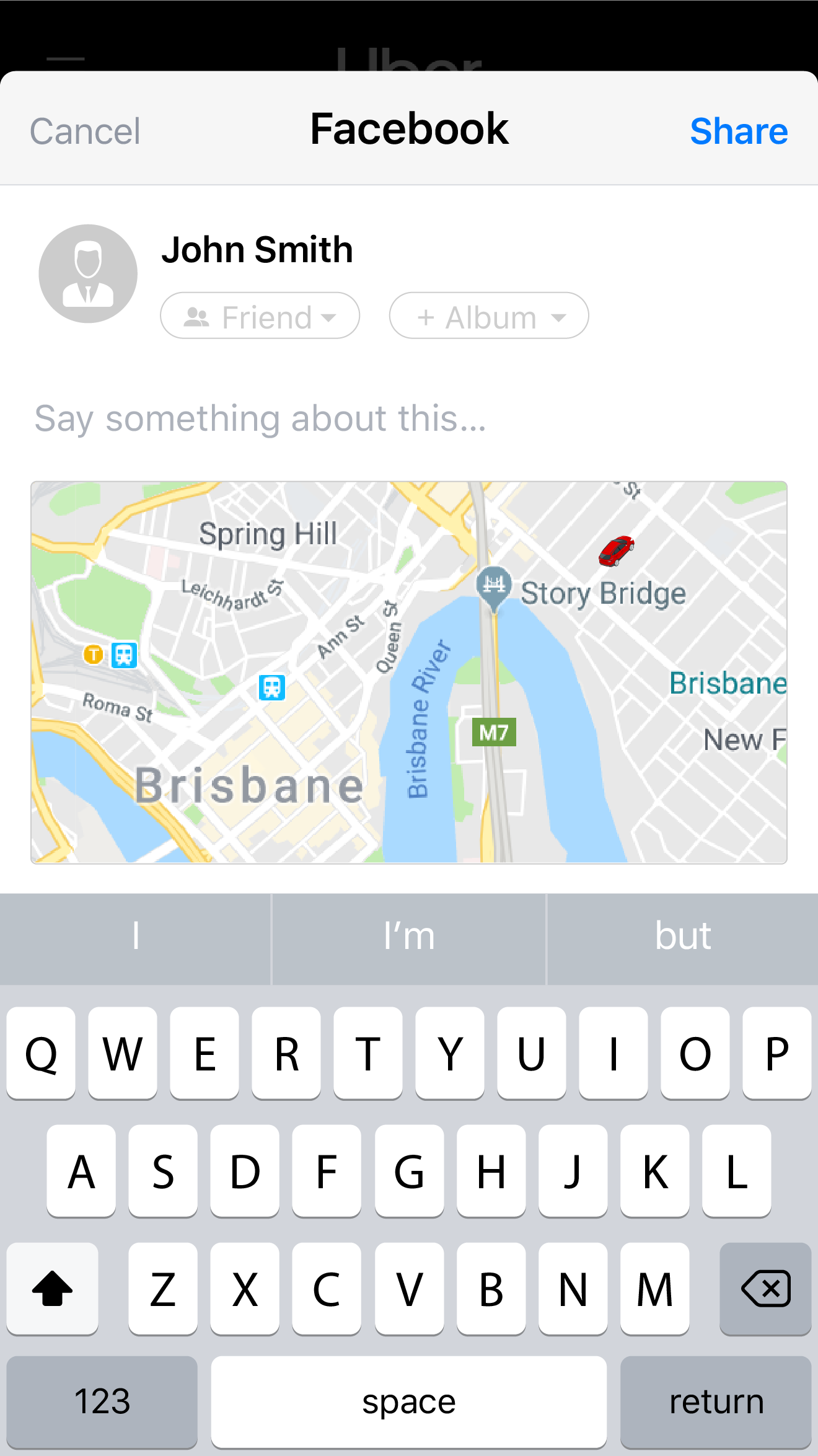Open the Friend audience dropdown

(260, 316)
